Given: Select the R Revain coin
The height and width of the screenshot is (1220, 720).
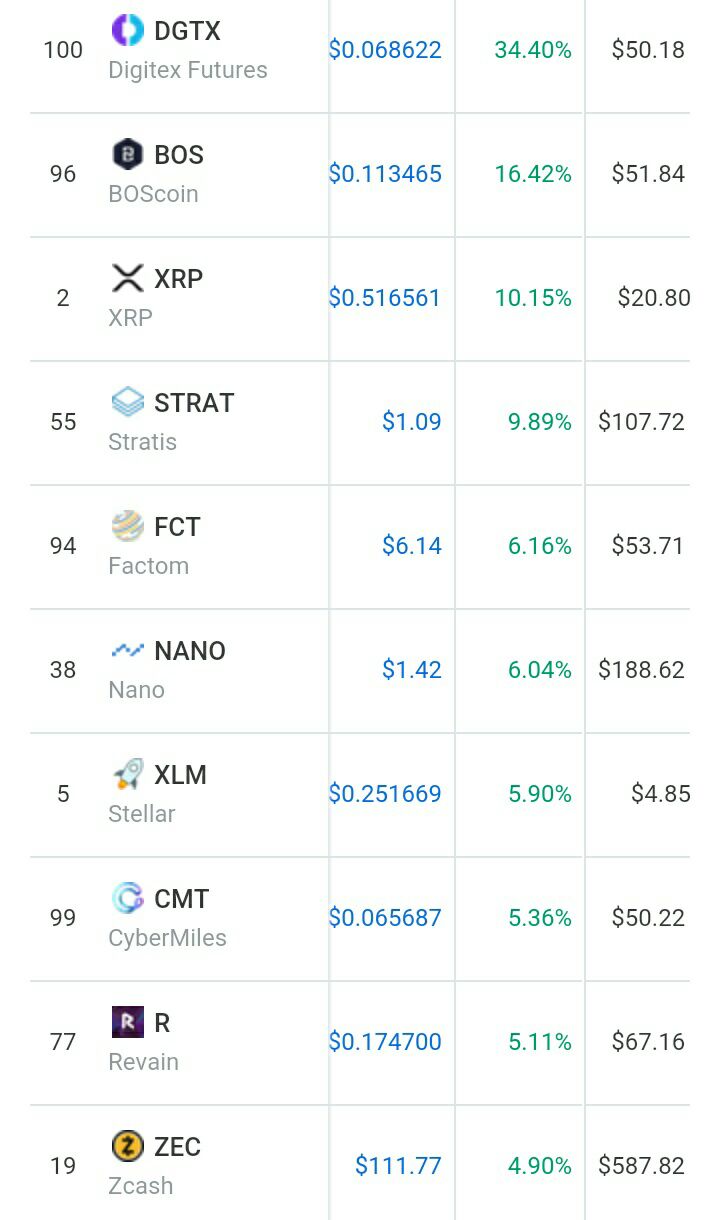Looking at the screenshot, I should coord(360,1042).
